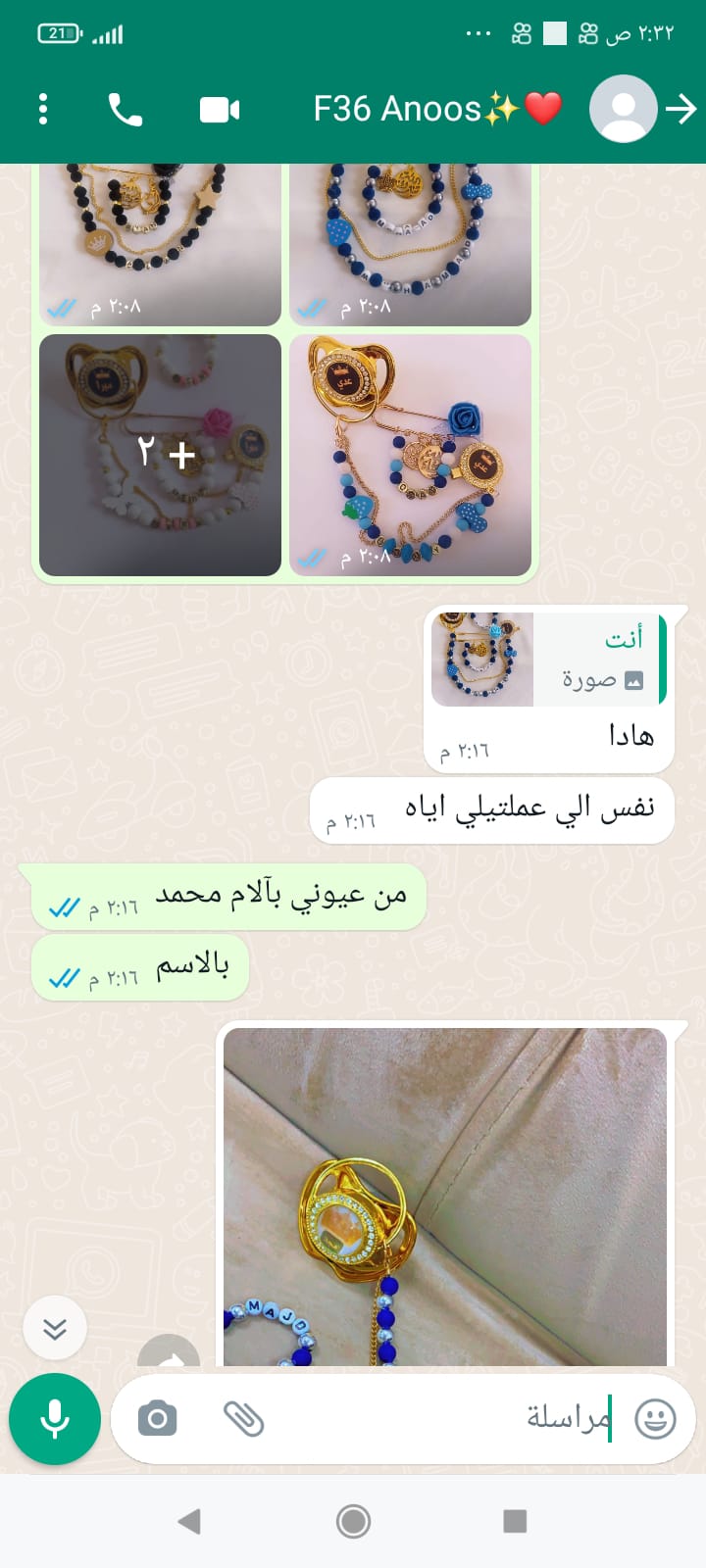The image size is (706, 1568).
Task: Open F36 Anoos contact profile picture
Action: (x=623, y=109)
